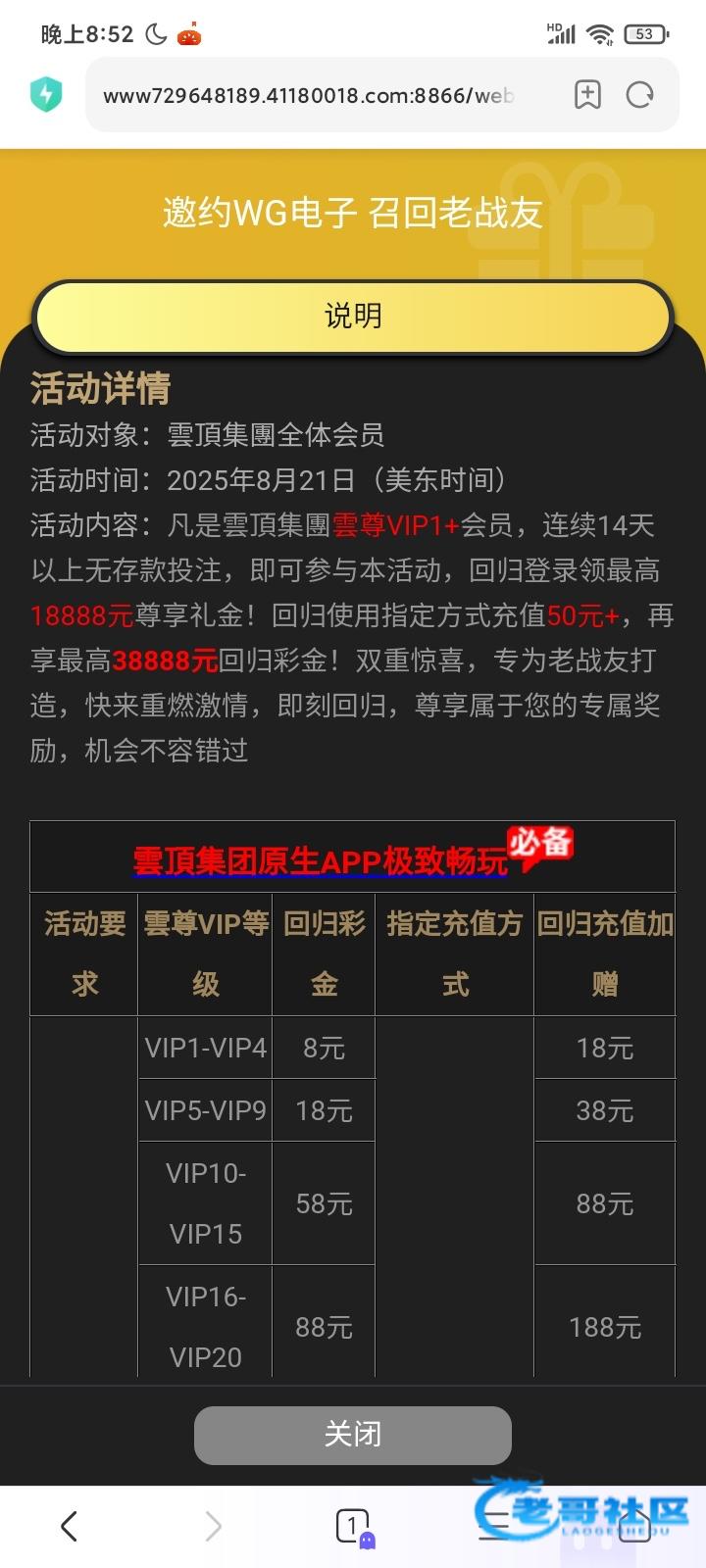Tap the 说明 yellow button

click(x=353, y=317)
